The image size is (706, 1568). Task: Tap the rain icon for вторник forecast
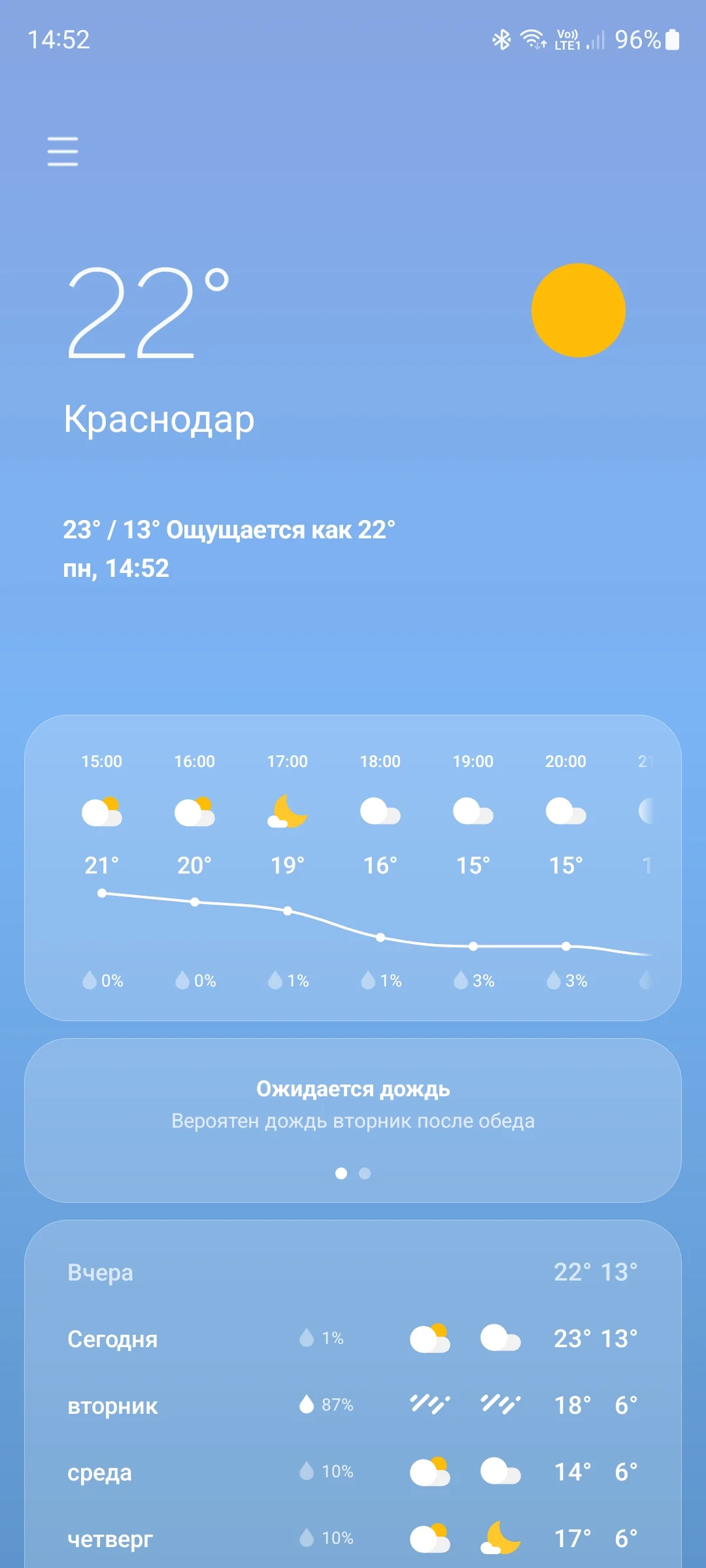click(429, 1405)
